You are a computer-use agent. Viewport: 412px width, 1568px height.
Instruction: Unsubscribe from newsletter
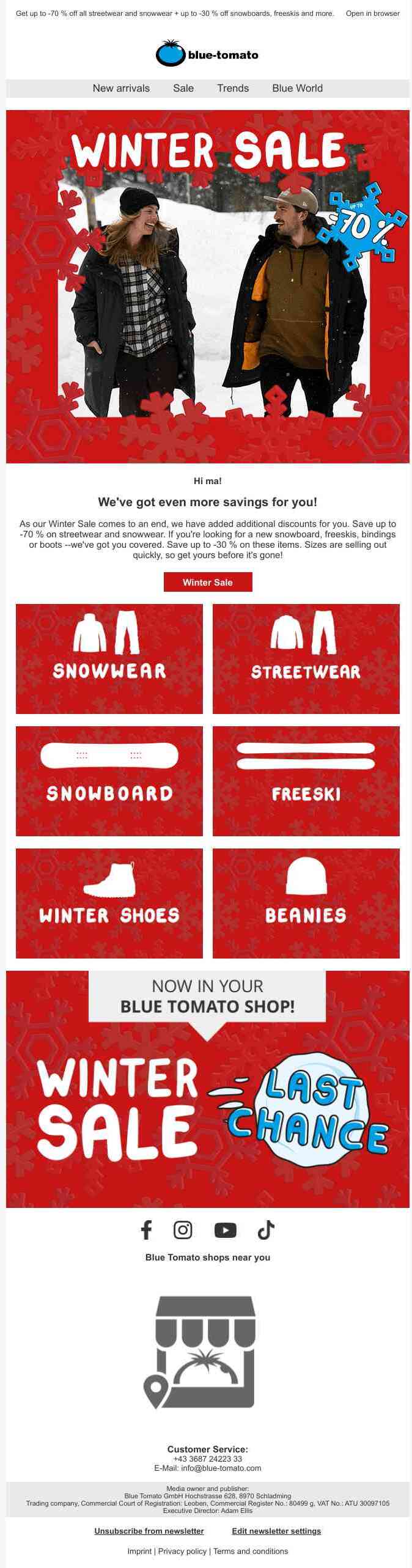coord(149,1531)
